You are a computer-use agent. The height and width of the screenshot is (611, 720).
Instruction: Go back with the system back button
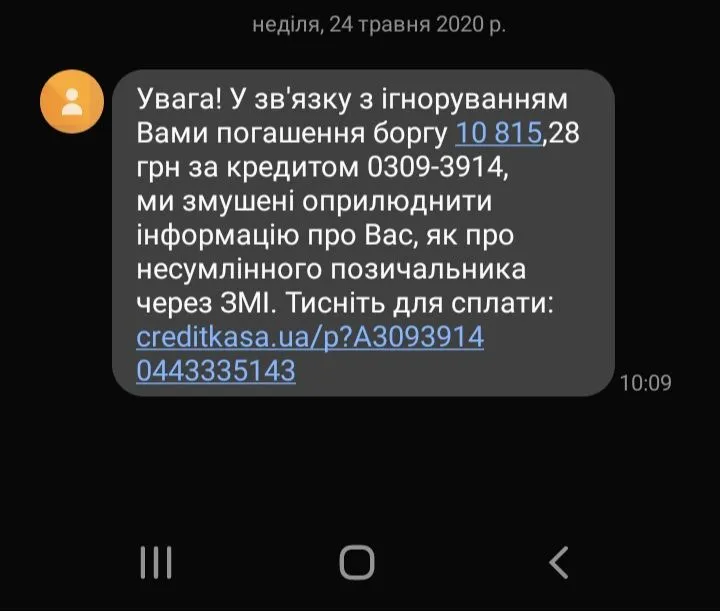coord(560,561)
